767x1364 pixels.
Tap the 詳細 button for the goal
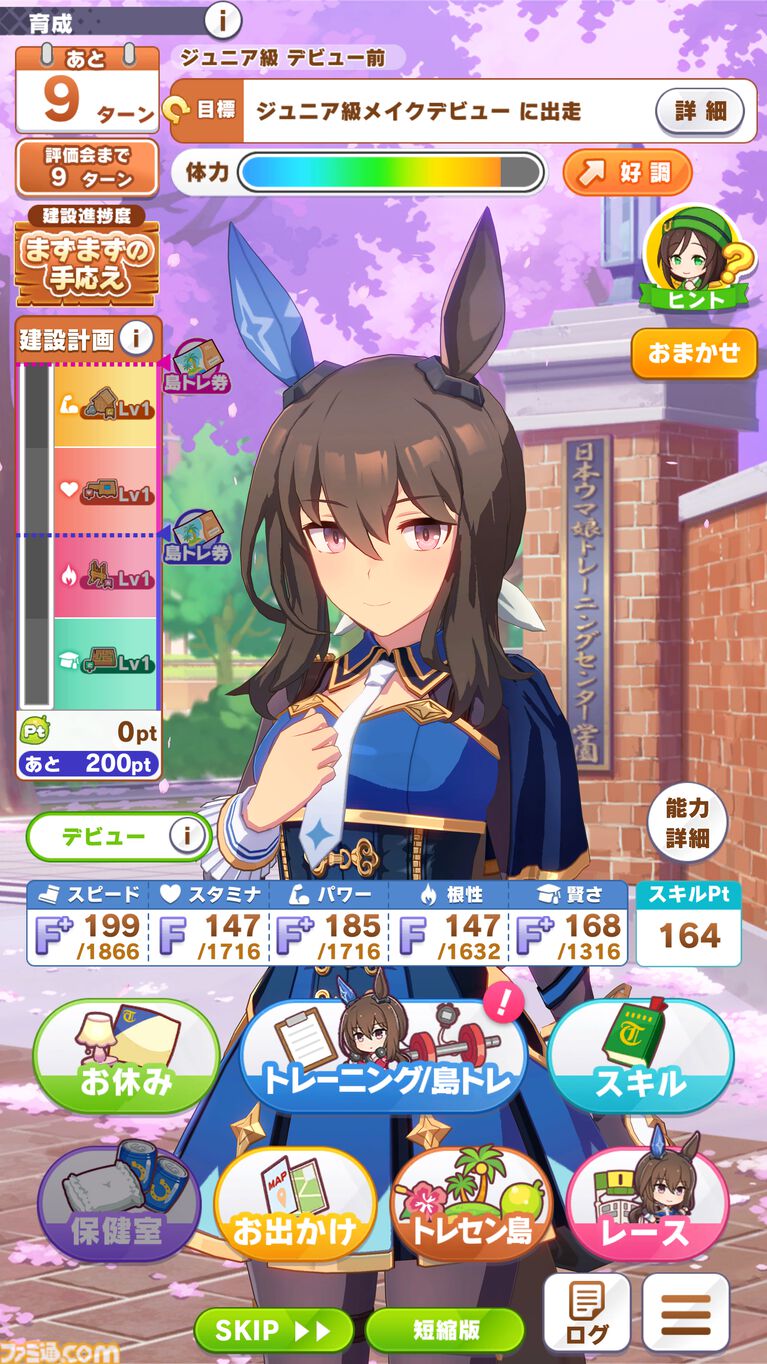click(x=699, y=111)
